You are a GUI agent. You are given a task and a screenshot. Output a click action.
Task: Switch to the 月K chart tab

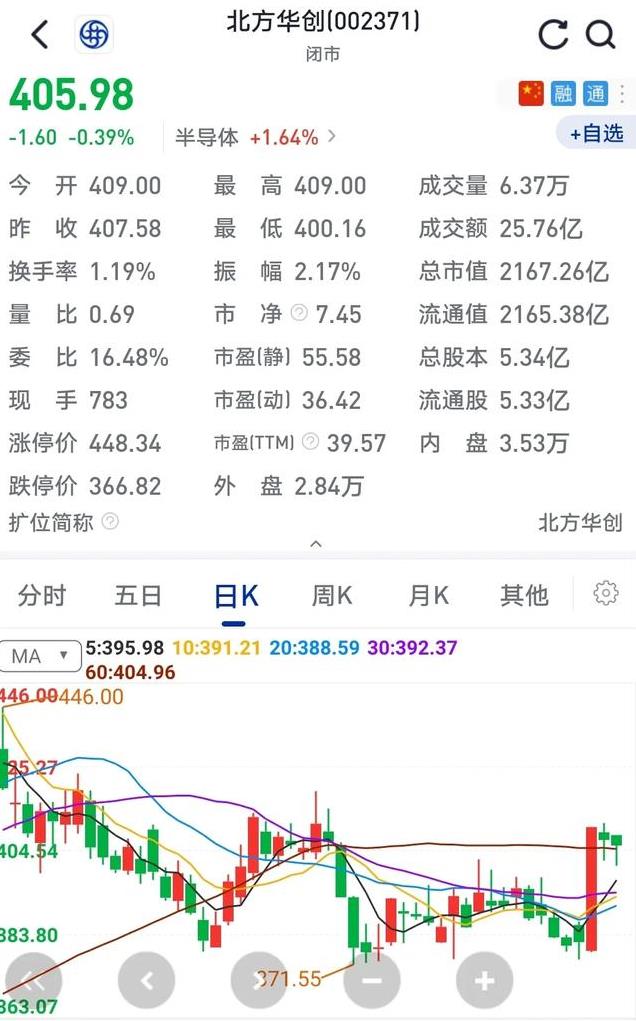point(428,595)
